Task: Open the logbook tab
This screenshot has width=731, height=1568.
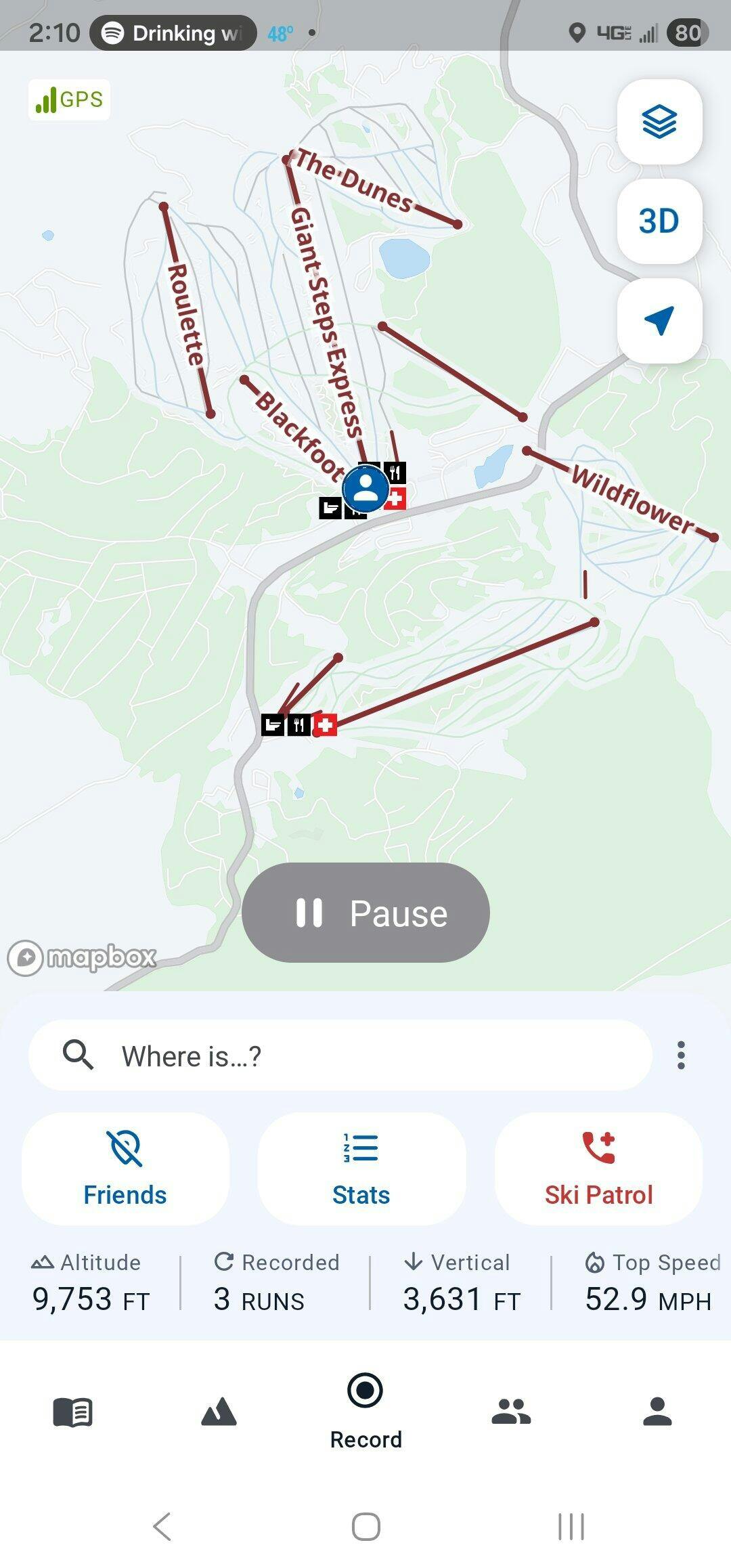Action: (x=72, y=1412)
